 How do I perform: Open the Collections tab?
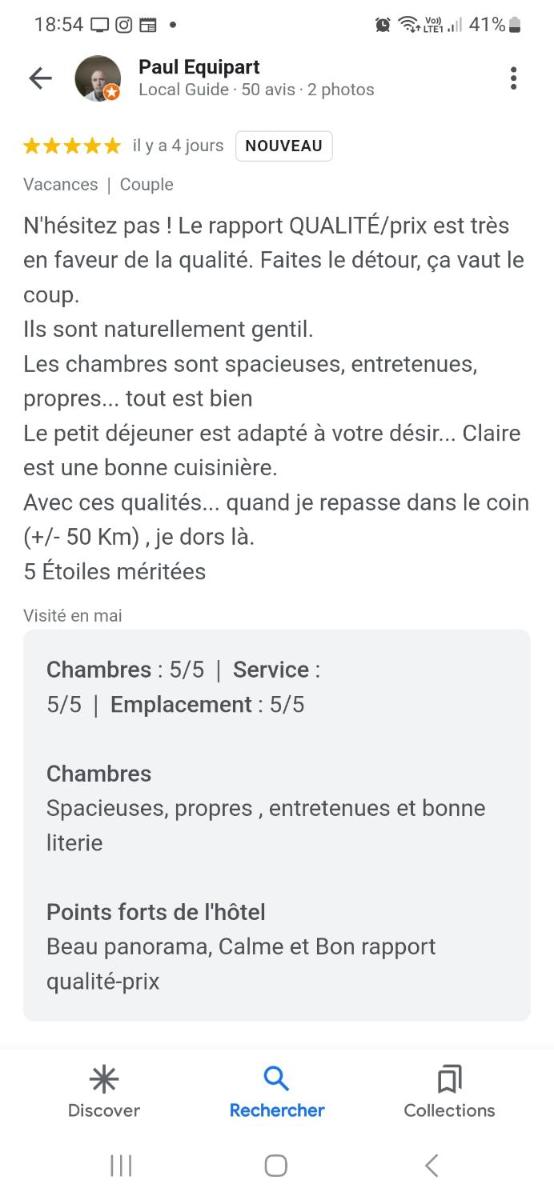[449, 1092]
